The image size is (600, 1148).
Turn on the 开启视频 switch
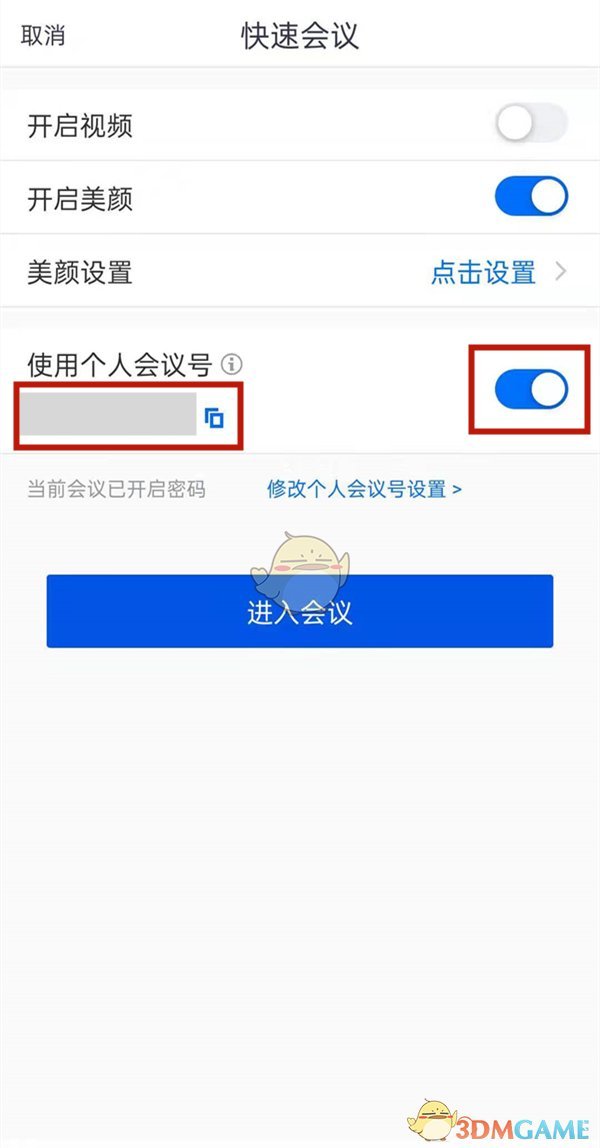click(531, 125)
